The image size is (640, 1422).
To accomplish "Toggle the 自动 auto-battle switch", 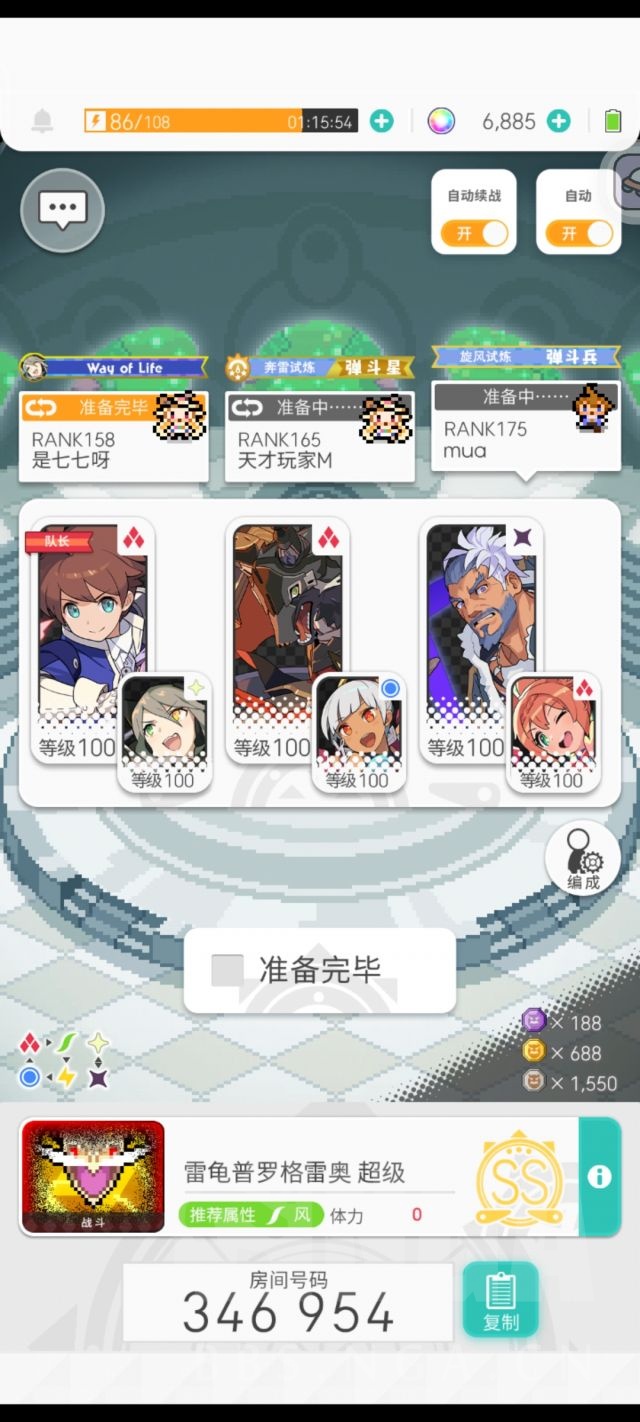I will coord(578,233).
